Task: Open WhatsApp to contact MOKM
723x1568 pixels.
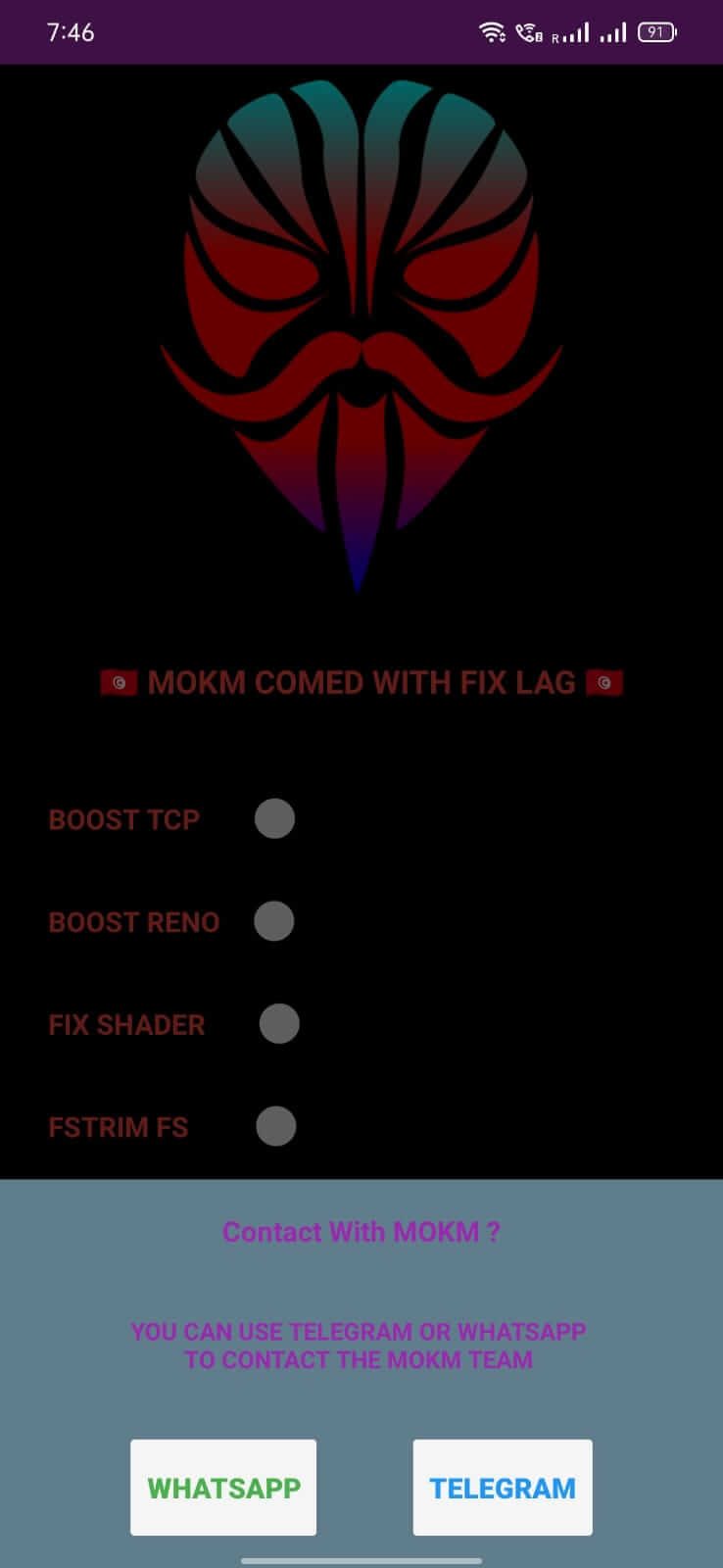Action: [222, 1487]
